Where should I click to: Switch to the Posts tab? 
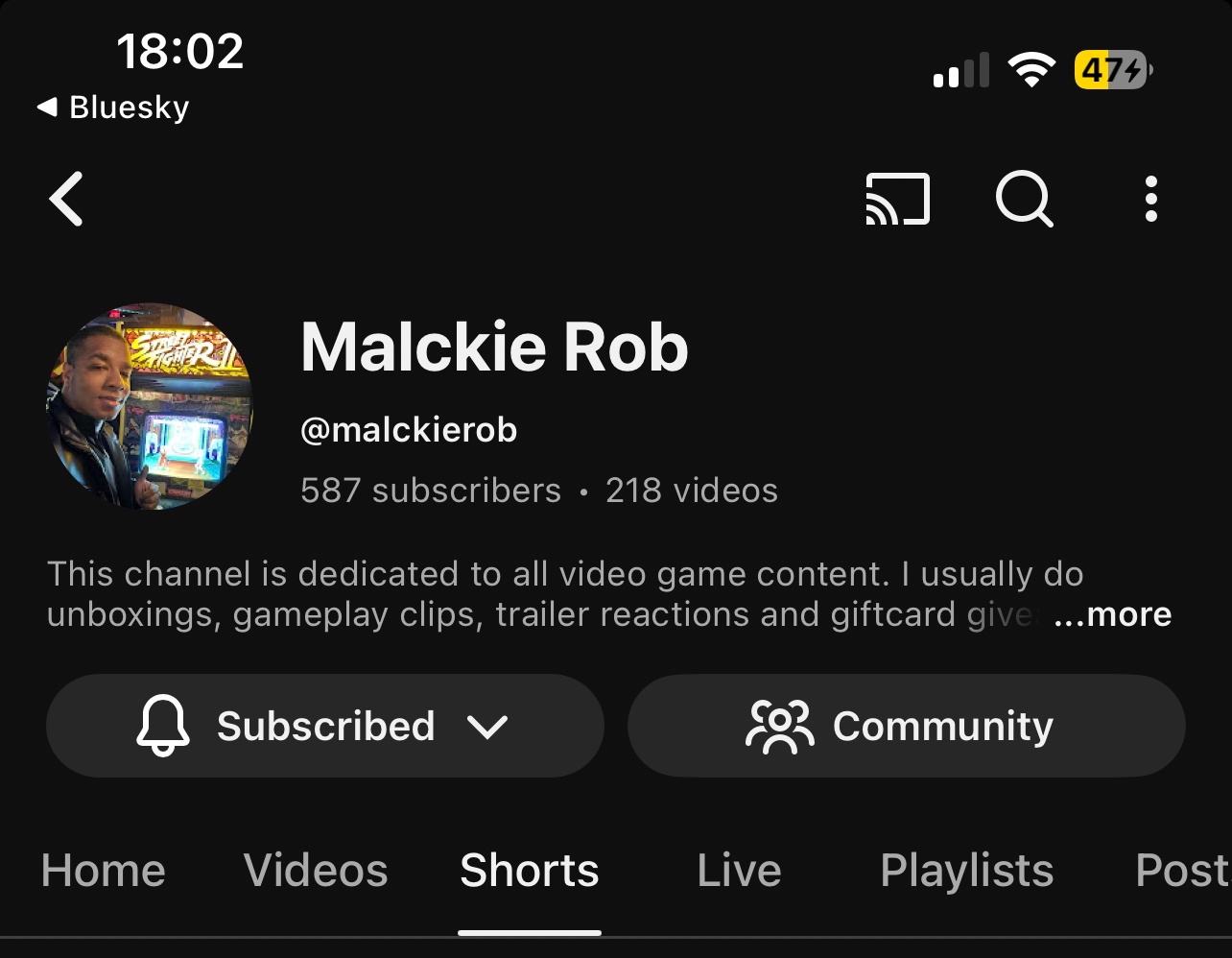click(x=1182, y=871)
